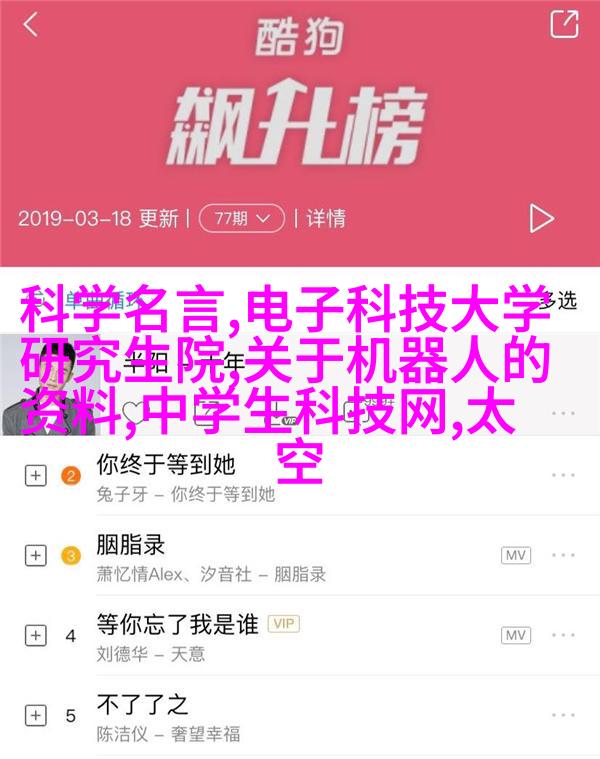This screenshot has height=759, width=600.
Task: Add 你终于等到她 to the queue
Action: (37, 475)
